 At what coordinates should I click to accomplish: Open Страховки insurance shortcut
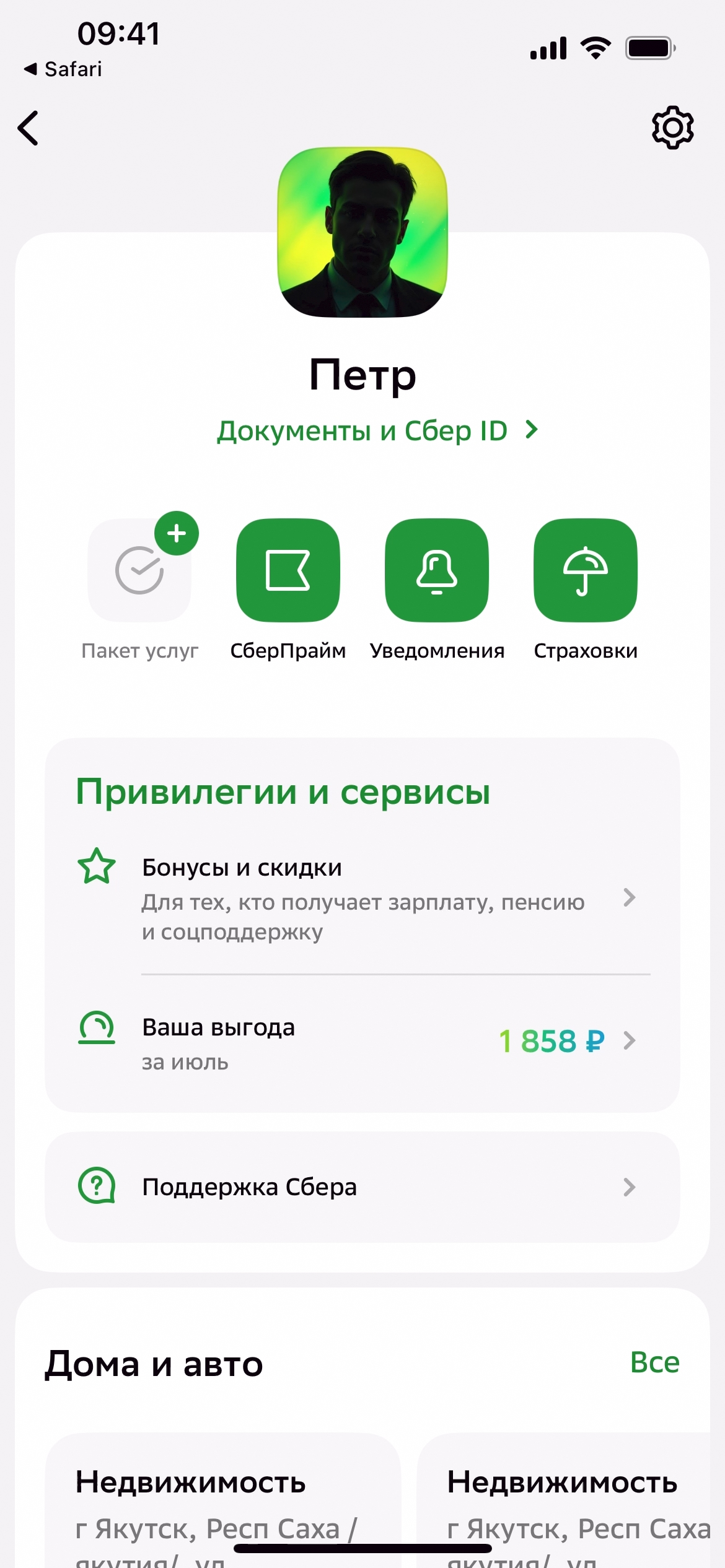(x=586, y=571)
